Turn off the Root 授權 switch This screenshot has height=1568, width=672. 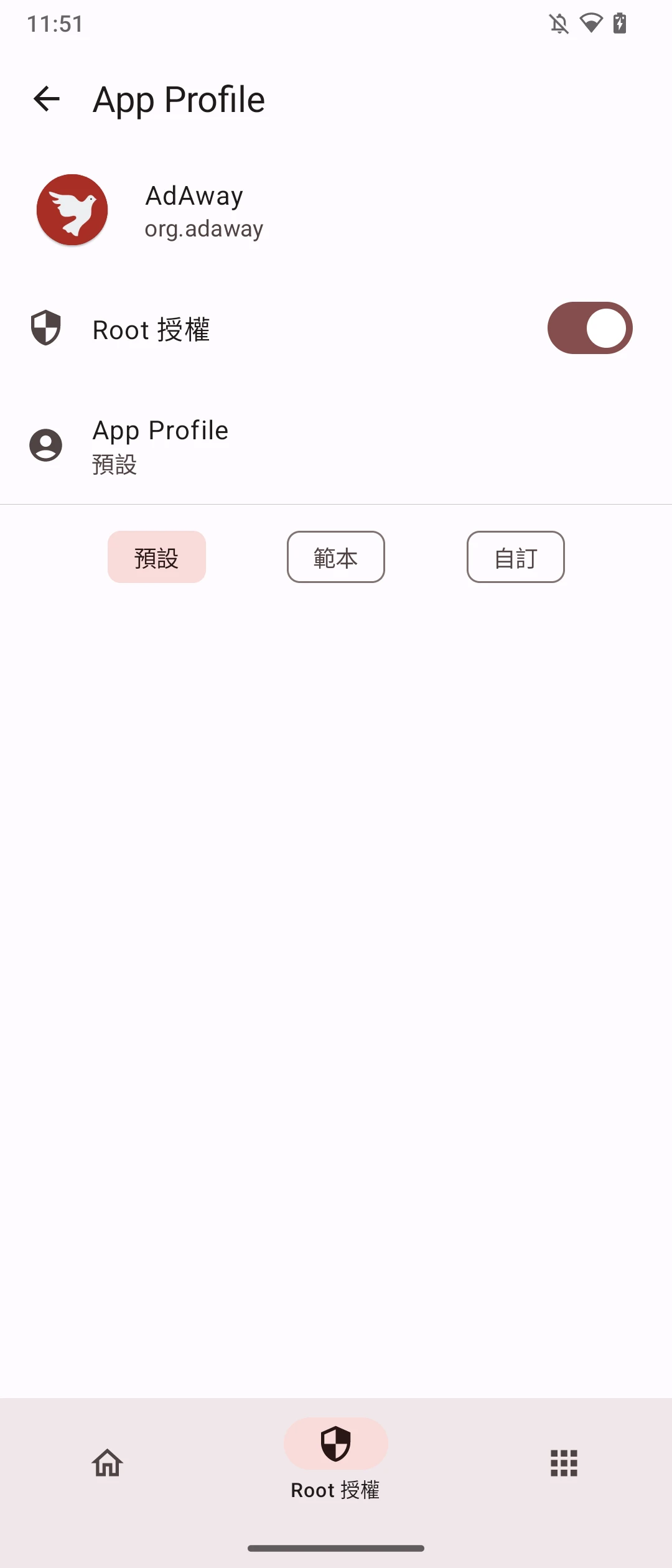[589, 328]
